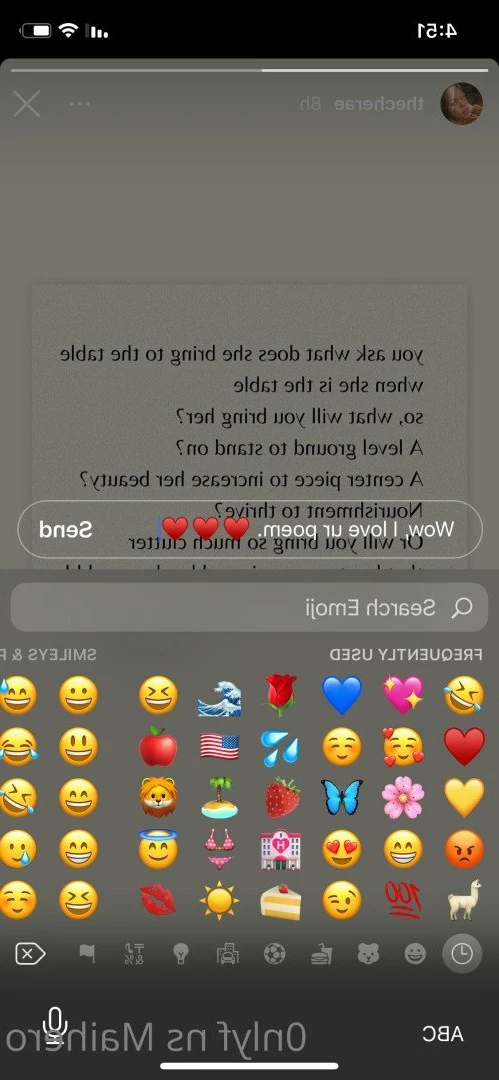Viewport: 499px width, 1080px height.
Task: Open thecherae's profile picture
Action: (x=462, y=104)
